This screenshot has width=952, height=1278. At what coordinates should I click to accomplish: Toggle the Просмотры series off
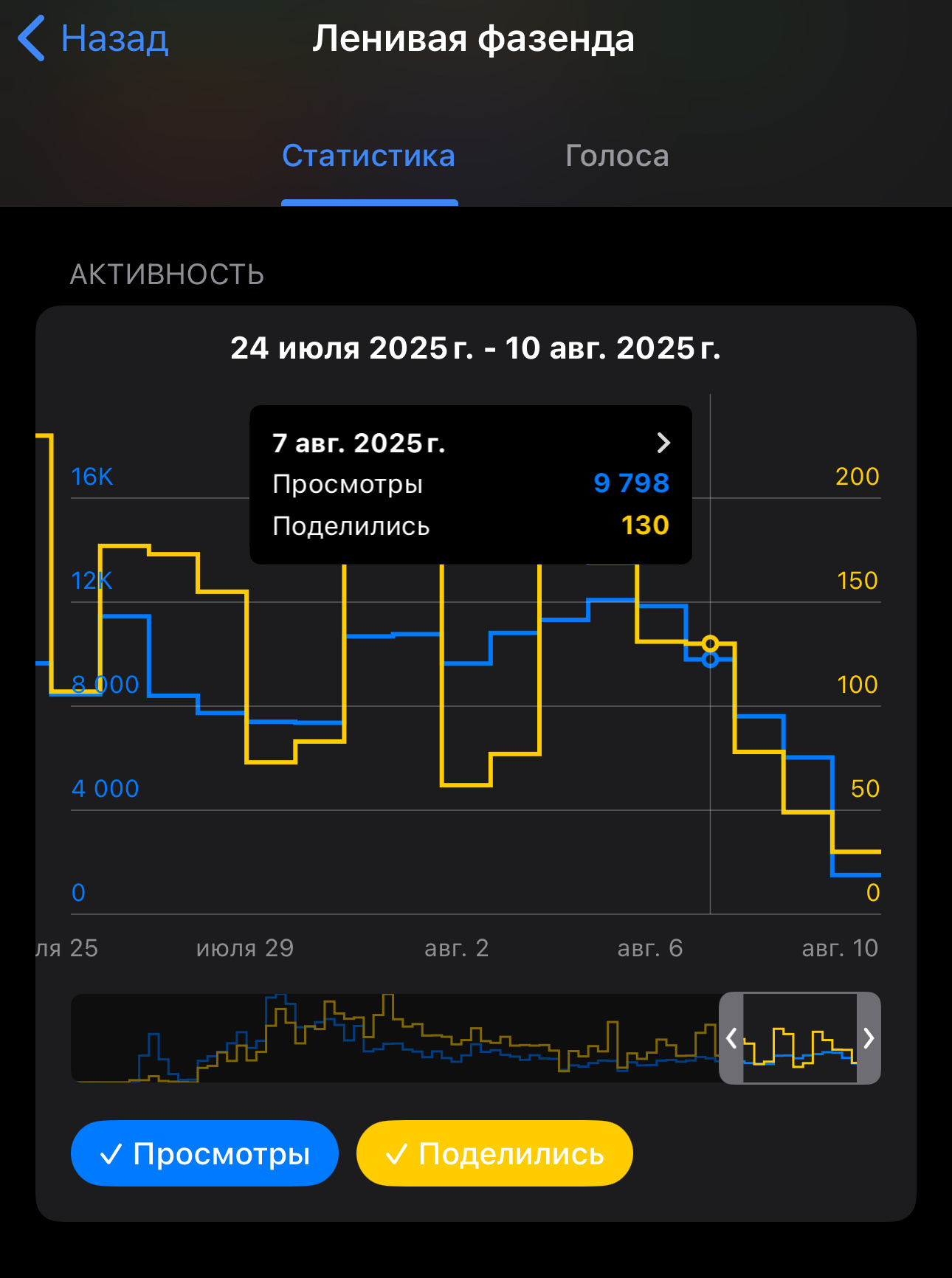coord(204,1153)
